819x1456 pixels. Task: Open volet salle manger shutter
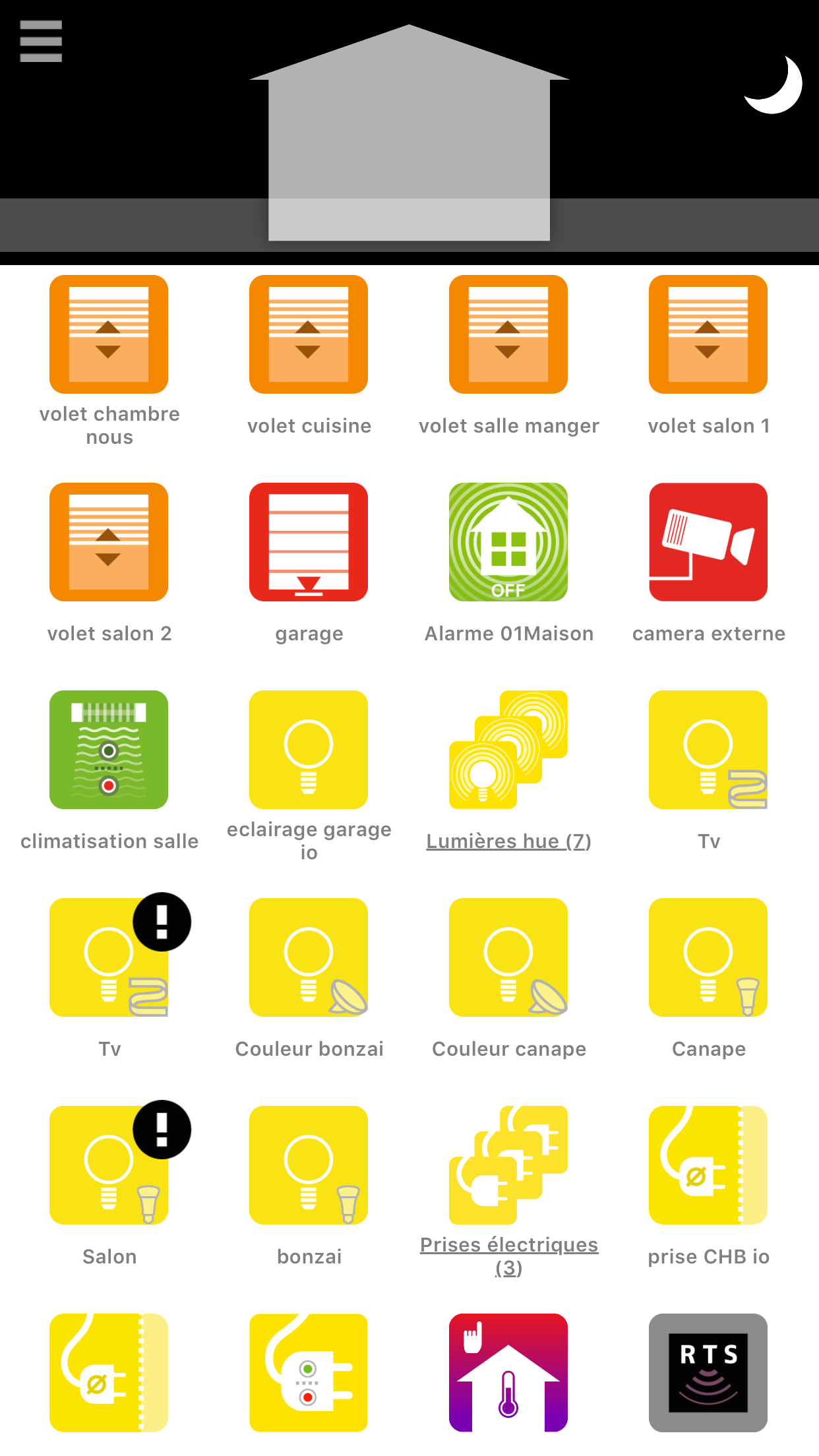pyautogui.click(x=508, y=334)
